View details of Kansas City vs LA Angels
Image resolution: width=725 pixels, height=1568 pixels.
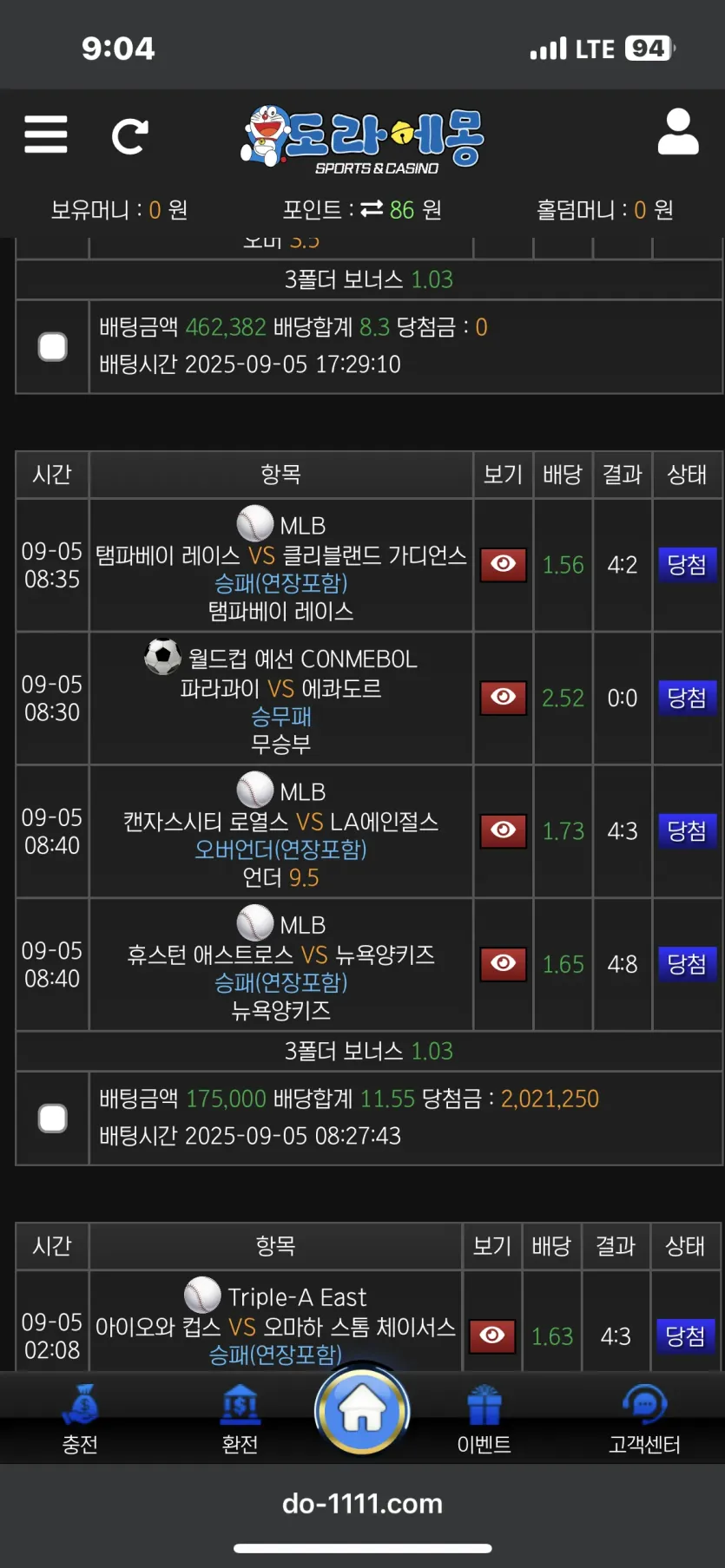[x=504, y=830]
